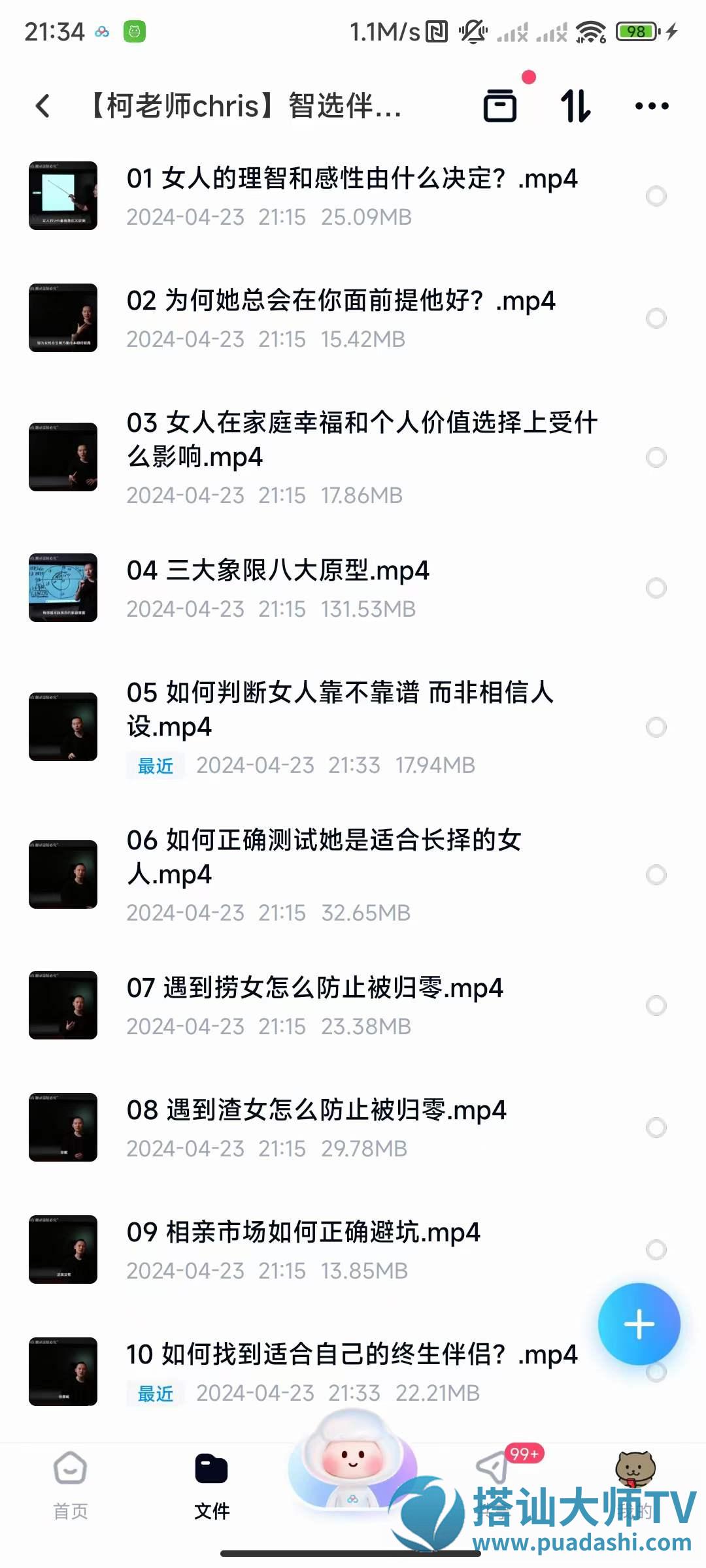This screenshot has width=706, height=1568.
Task: Tap the 最近 badge beside video 05
Action: click(154, 765)
